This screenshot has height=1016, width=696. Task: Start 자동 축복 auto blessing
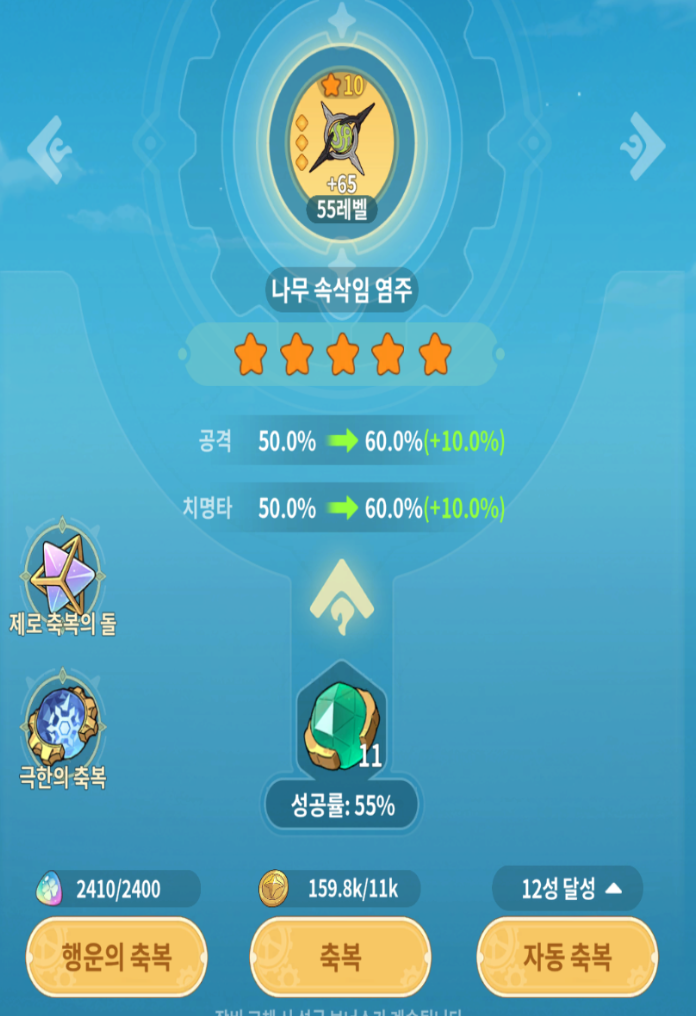click(567, 956)
